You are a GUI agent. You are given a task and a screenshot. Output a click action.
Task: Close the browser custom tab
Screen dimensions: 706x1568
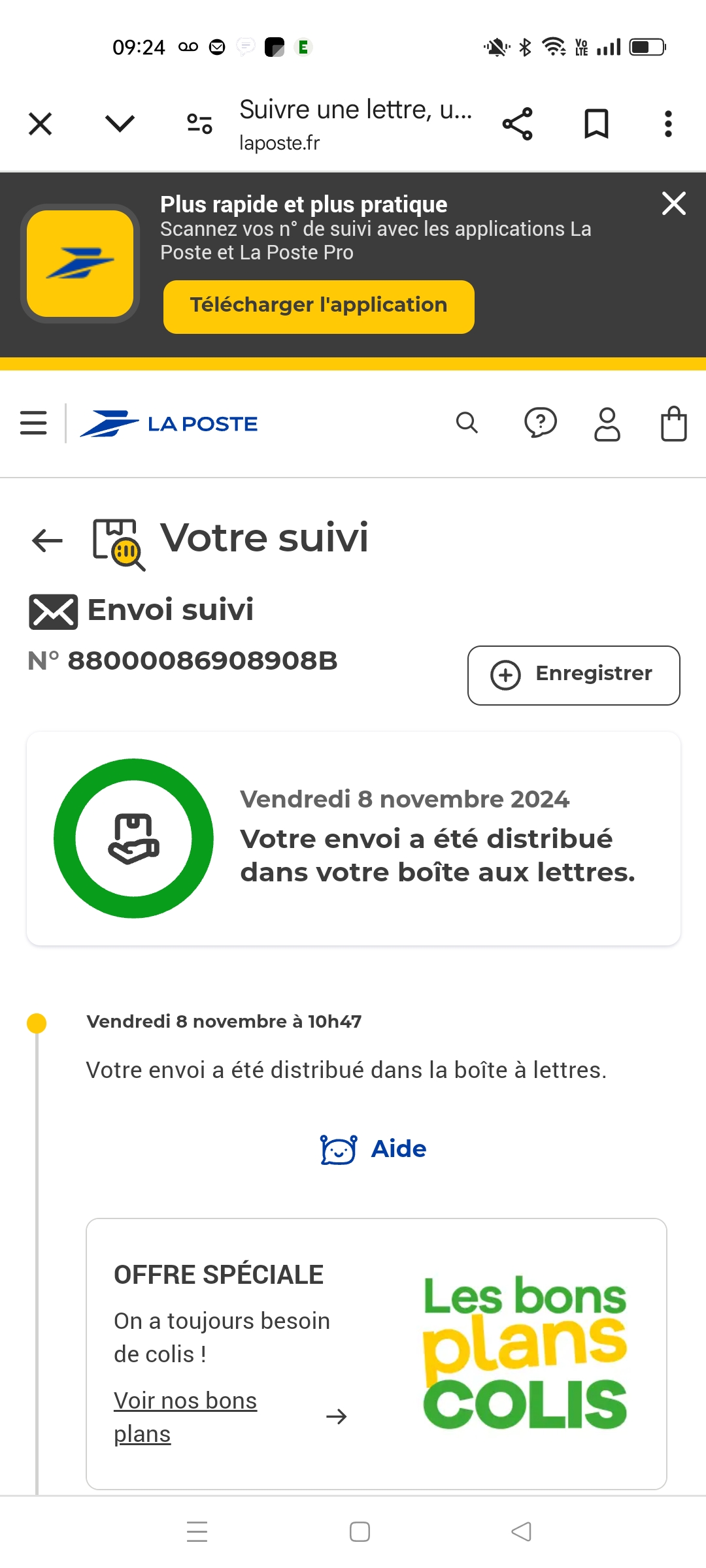click(x=41, y=123)
